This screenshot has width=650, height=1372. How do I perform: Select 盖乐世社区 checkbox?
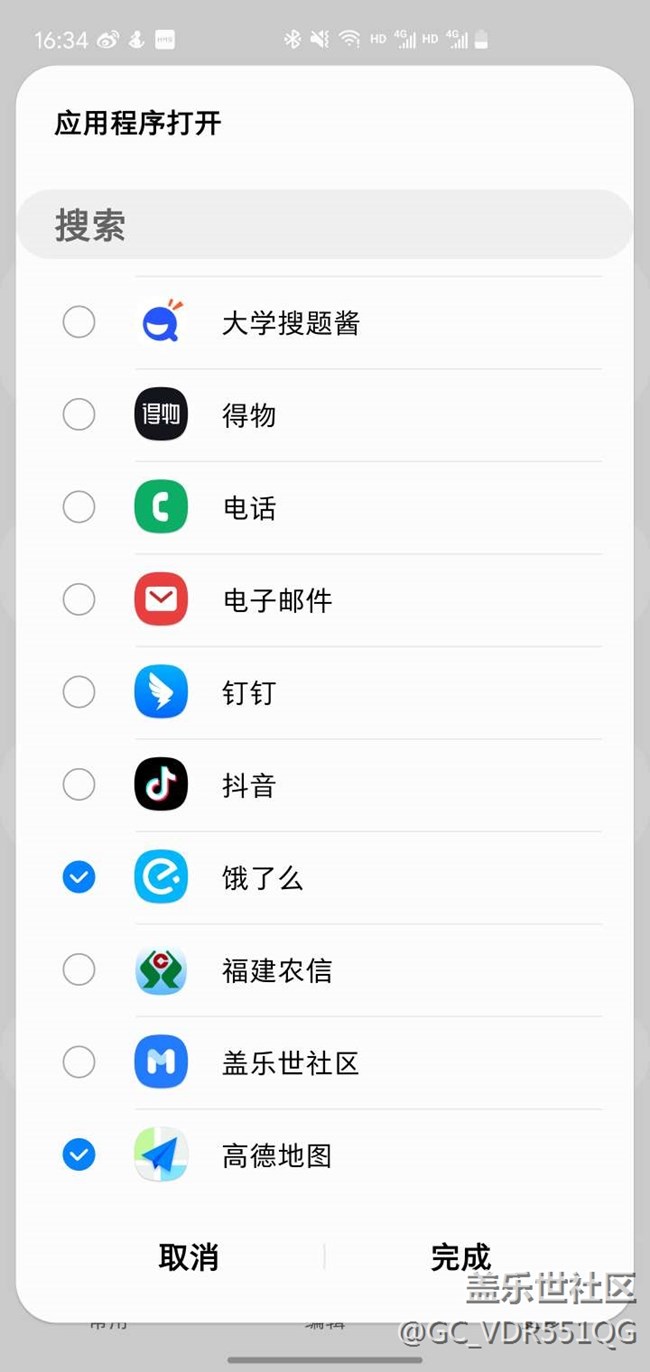pos(79,1062)
